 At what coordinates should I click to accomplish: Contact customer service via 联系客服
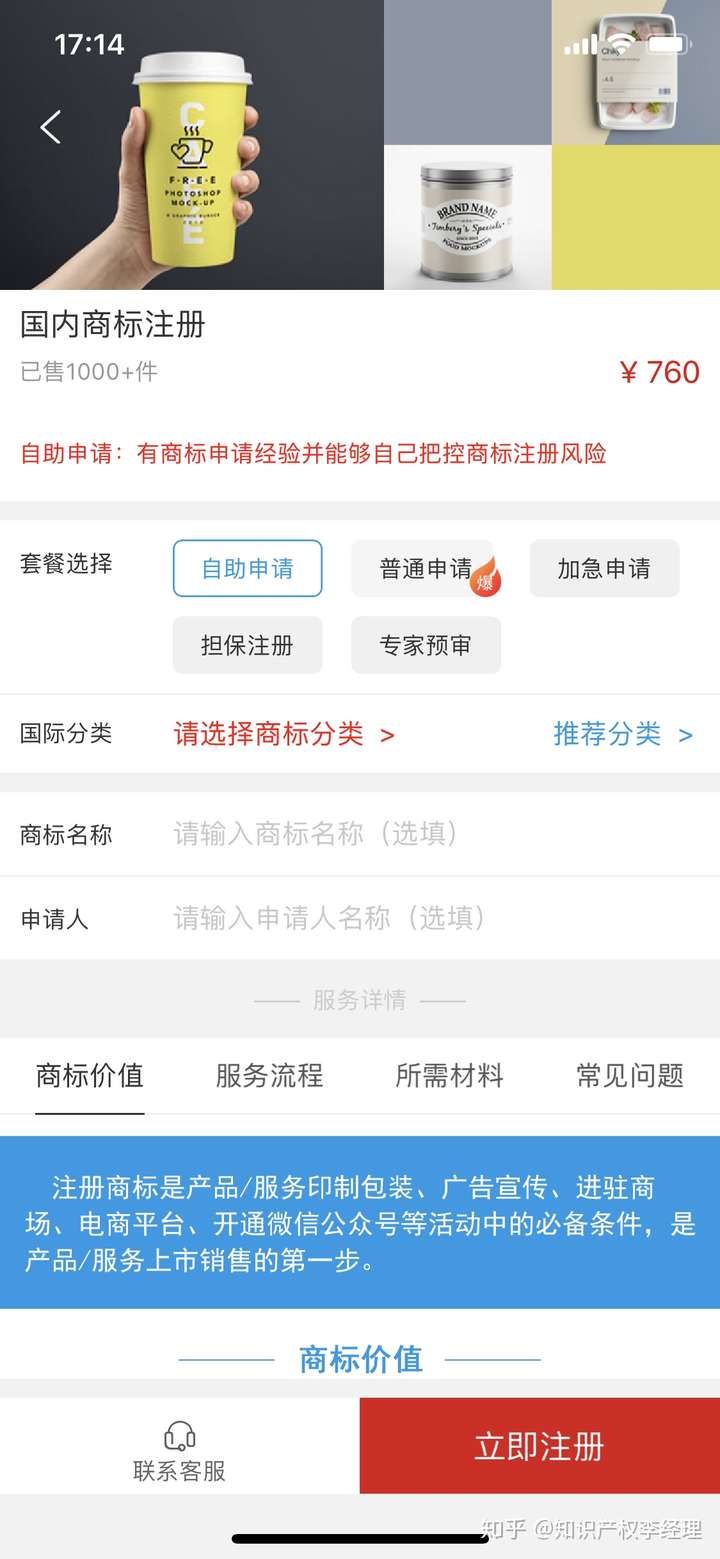(180, 1451)
